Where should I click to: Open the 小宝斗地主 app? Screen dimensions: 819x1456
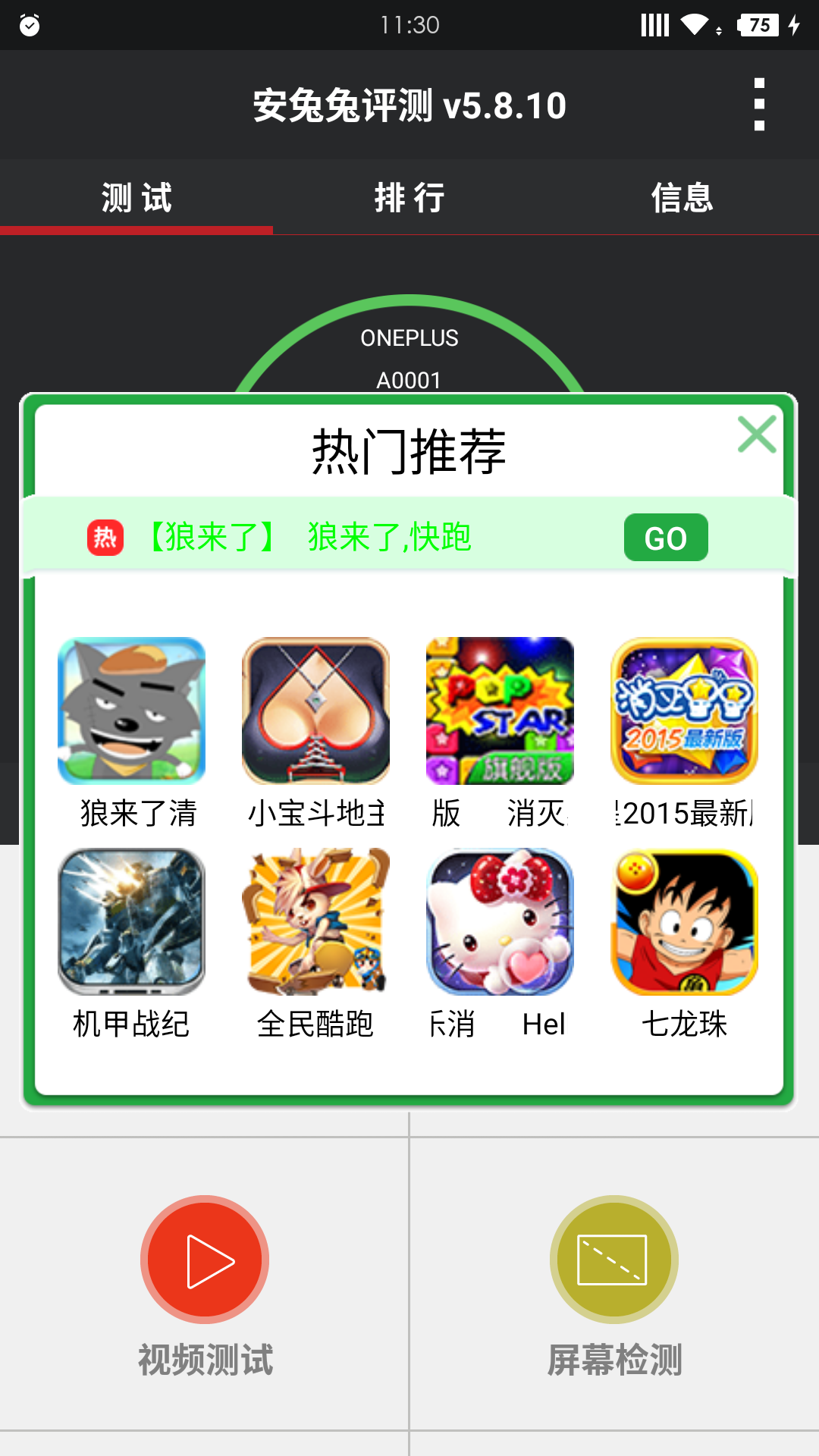[x=315, y=711]
